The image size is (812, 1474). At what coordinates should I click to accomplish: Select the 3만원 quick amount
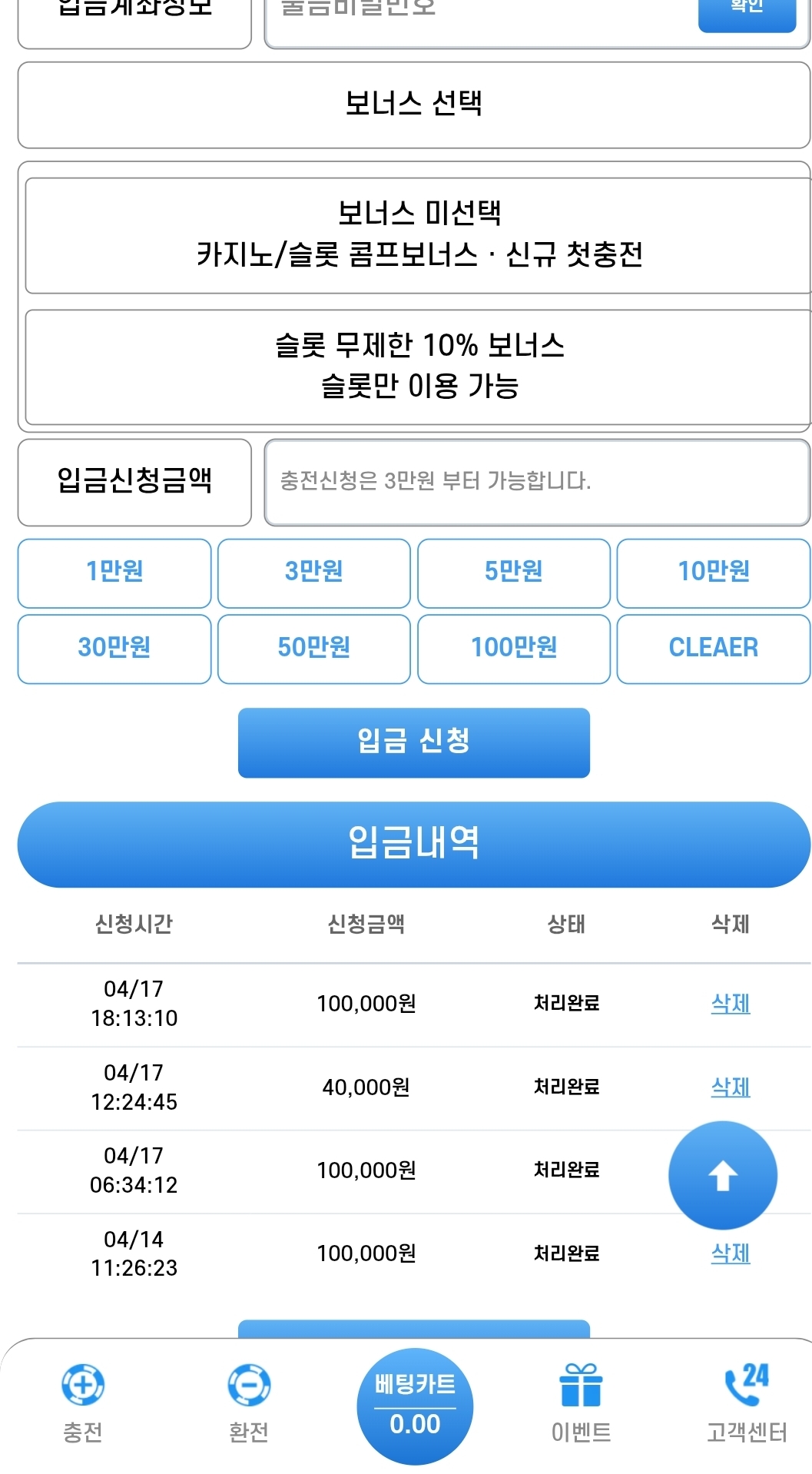[313, 573]
